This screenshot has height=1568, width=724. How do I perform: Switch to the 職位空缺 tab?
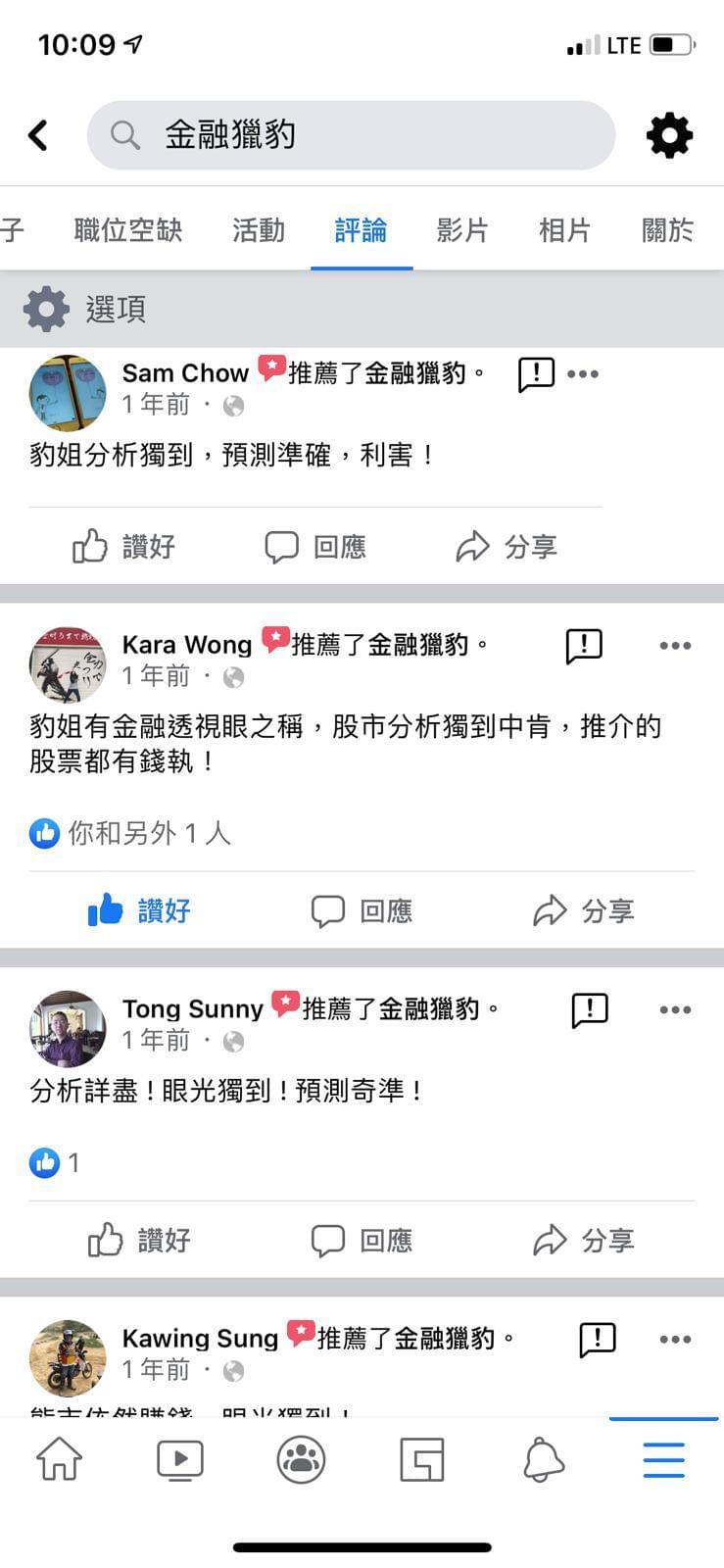[128, 230]
